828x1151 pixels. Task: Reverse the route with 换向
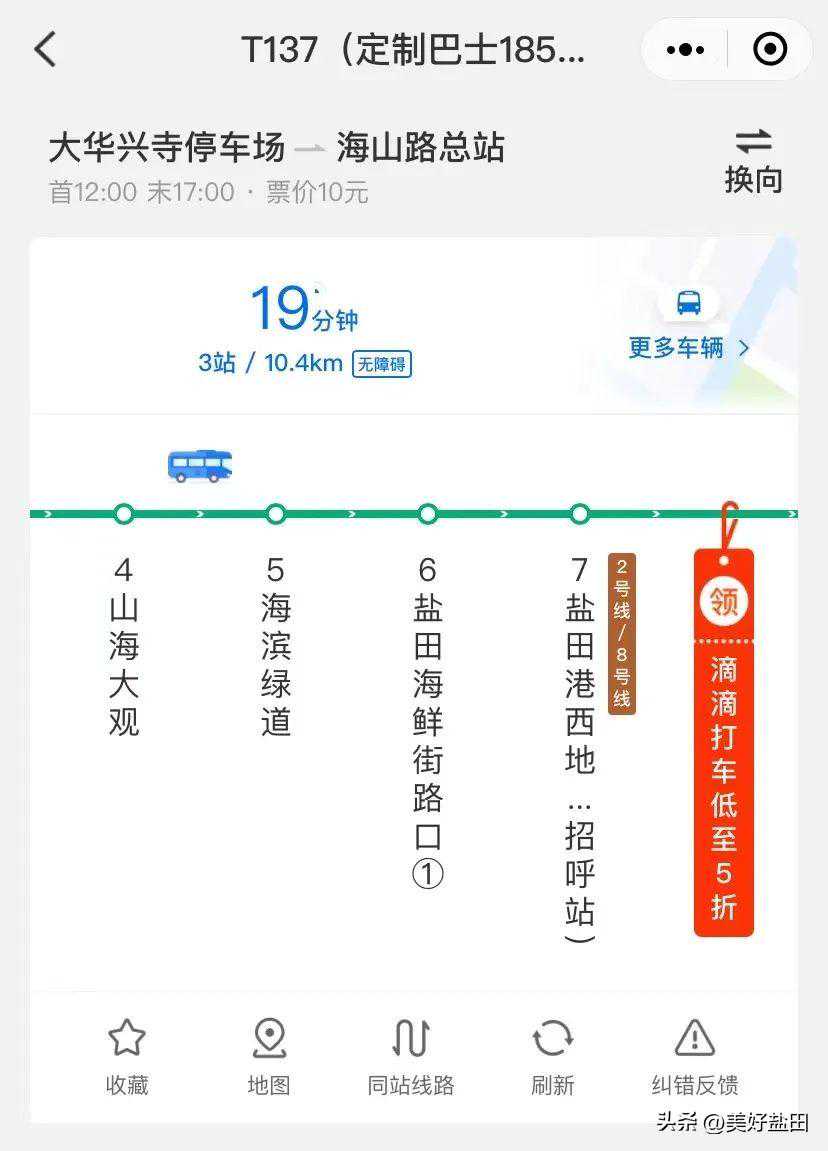[753, 161]
